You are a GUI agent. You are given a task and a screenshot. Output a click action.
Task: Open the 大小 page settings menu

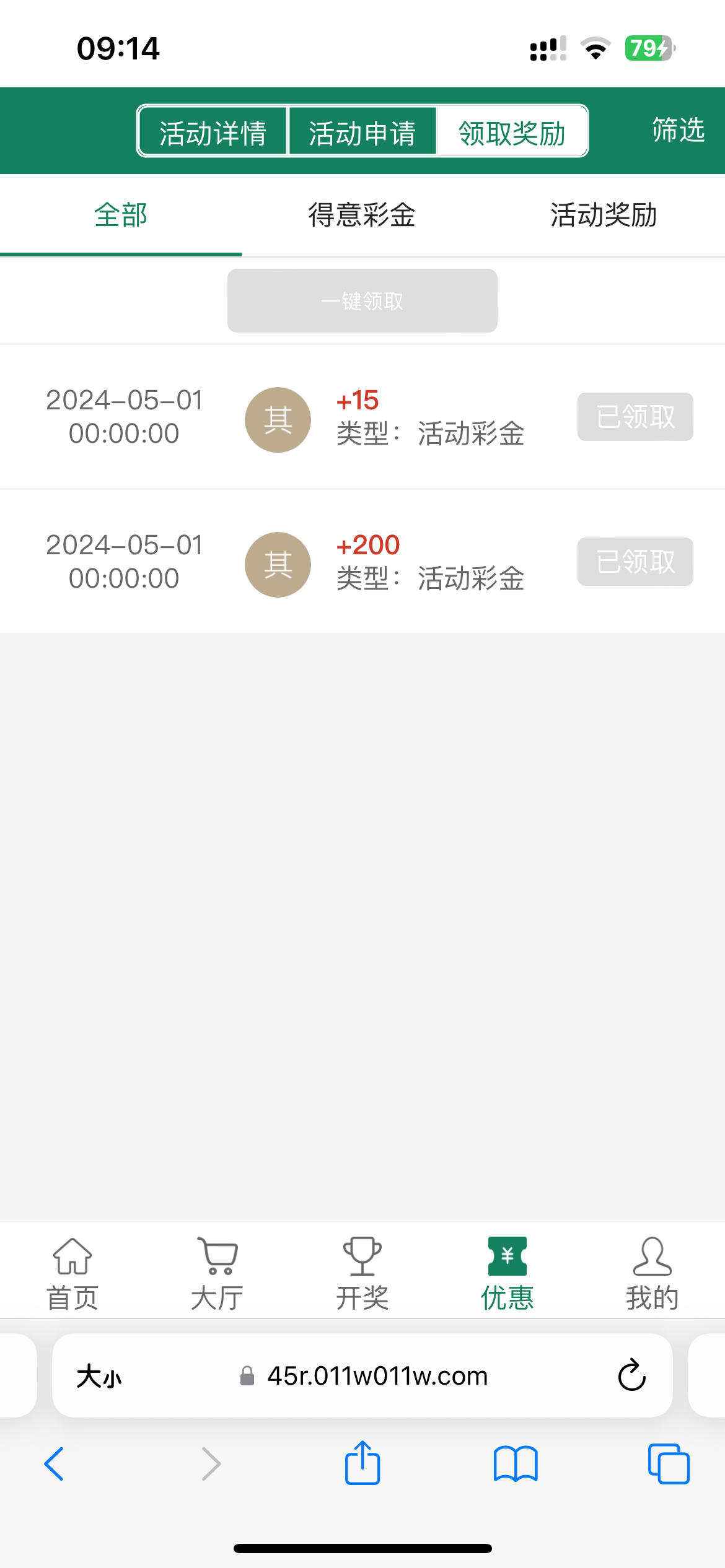point(99,1377)
